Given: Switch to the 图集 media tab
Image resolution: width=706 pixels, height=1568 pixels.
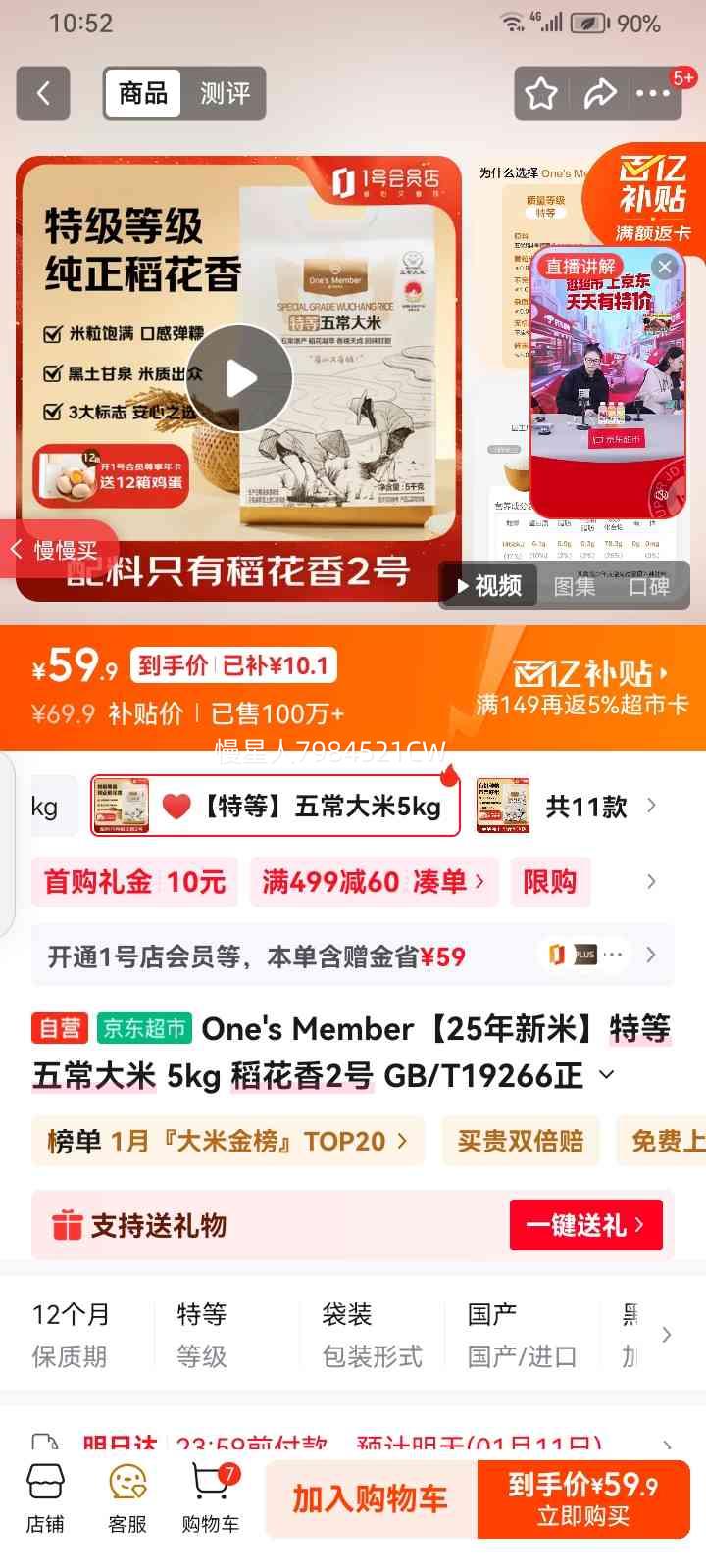Looking at the screenshot, I should point(575,585).
